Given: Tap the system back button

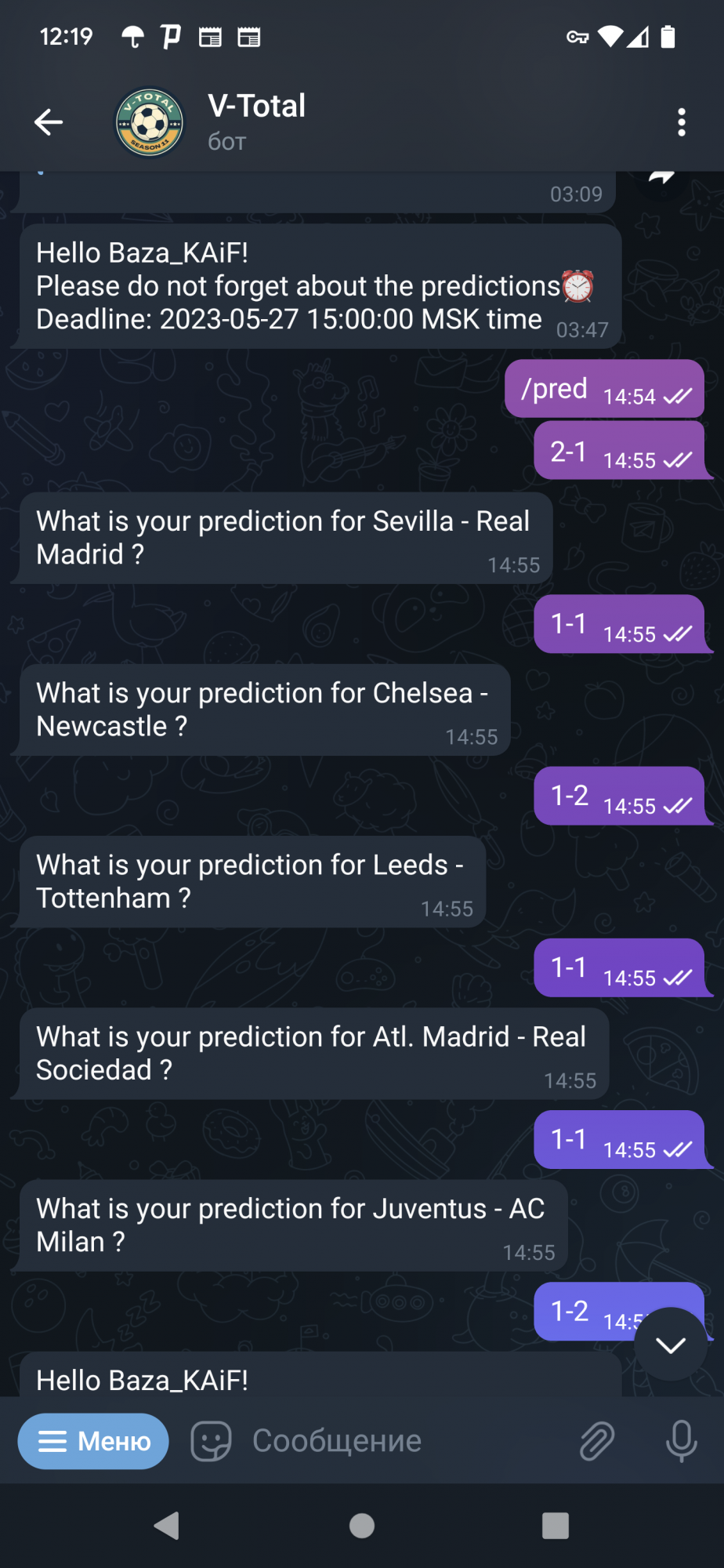Looking at the screenshot, I should [x=167, y=1526].
